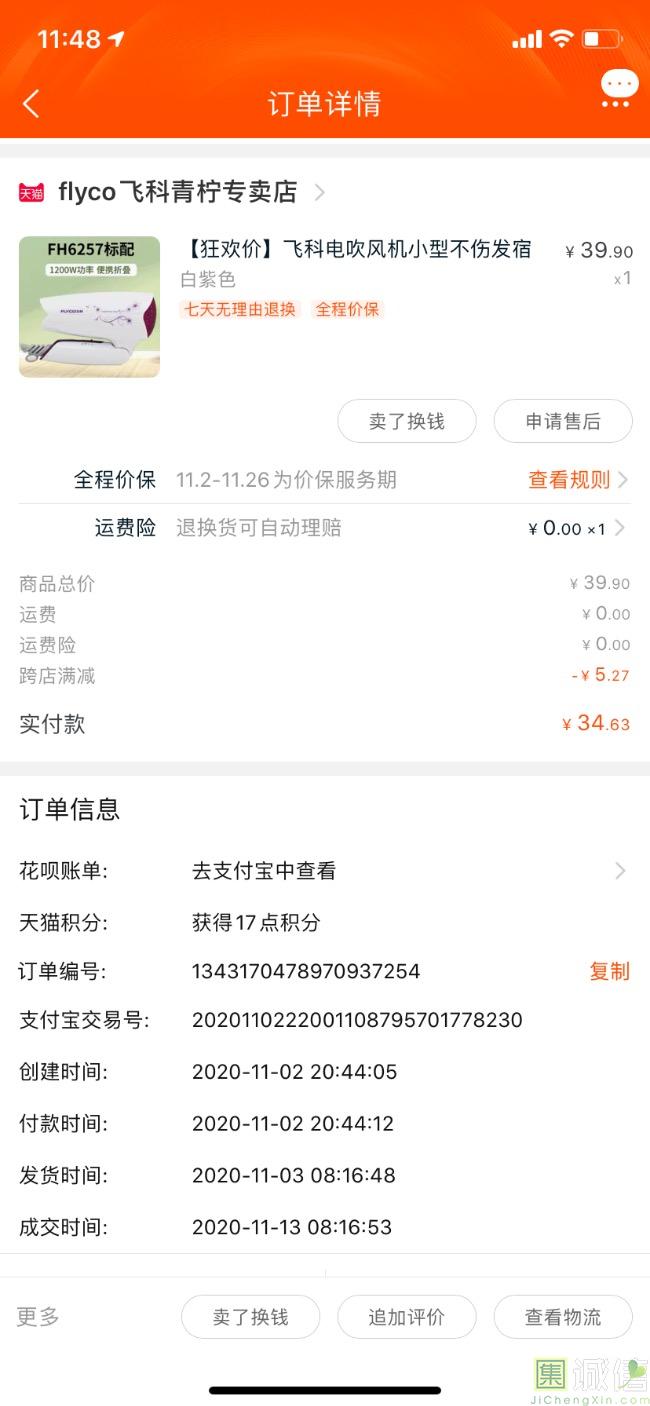Screen dimensions: 650x1406
Task: Open the 更多 options
Action: 38,1316
